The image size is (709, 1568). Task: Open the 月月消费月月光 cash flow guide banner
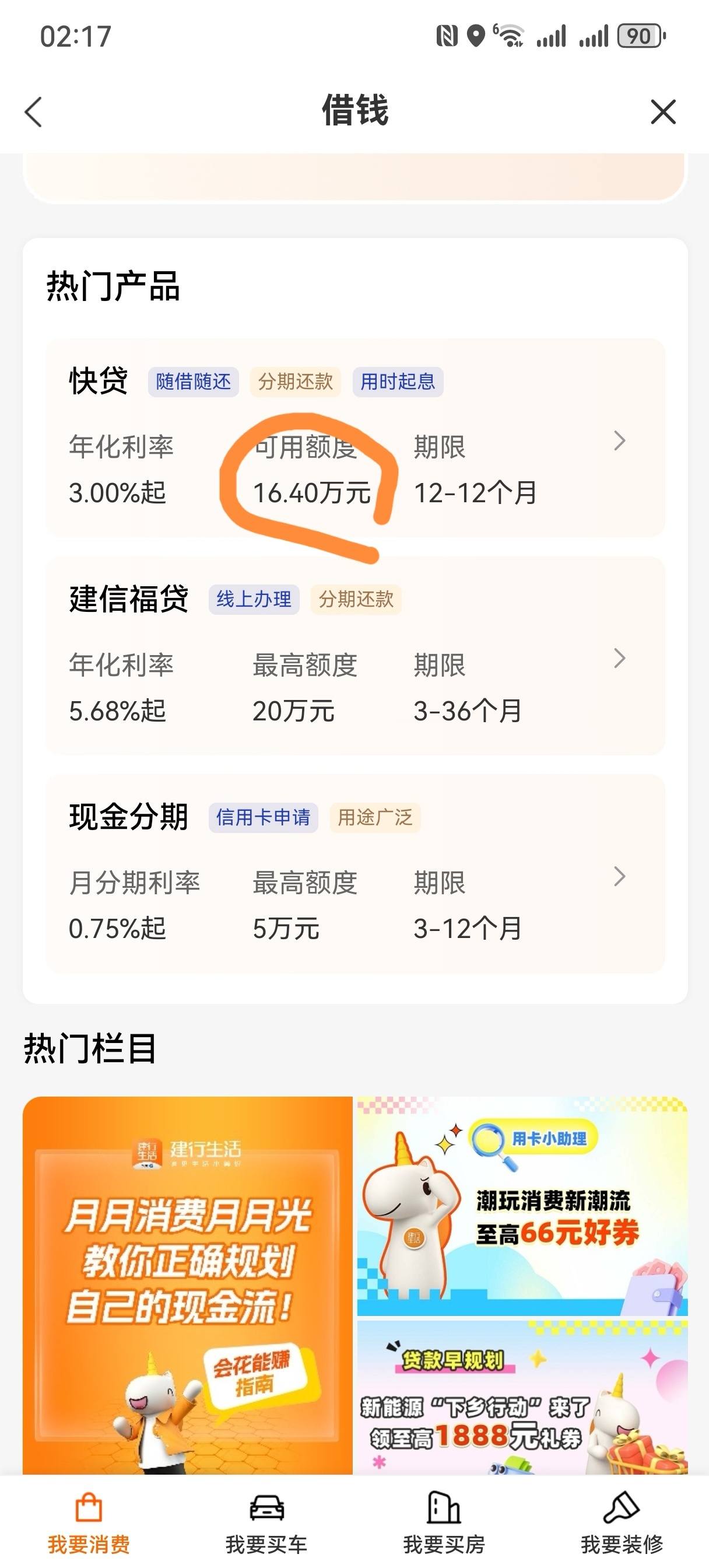(x=187, y=1286)
